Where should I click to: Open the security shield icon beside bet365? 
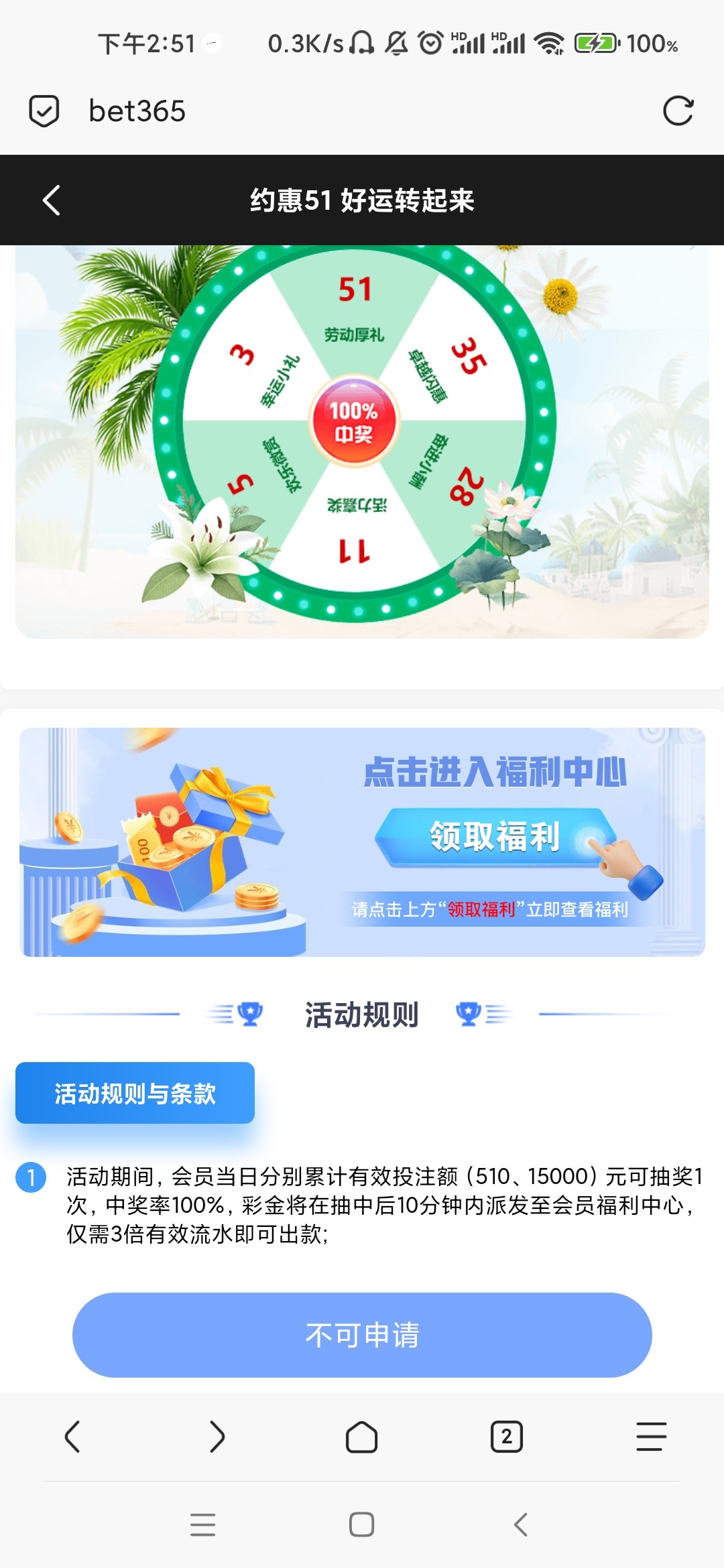(x=44, y=111)
